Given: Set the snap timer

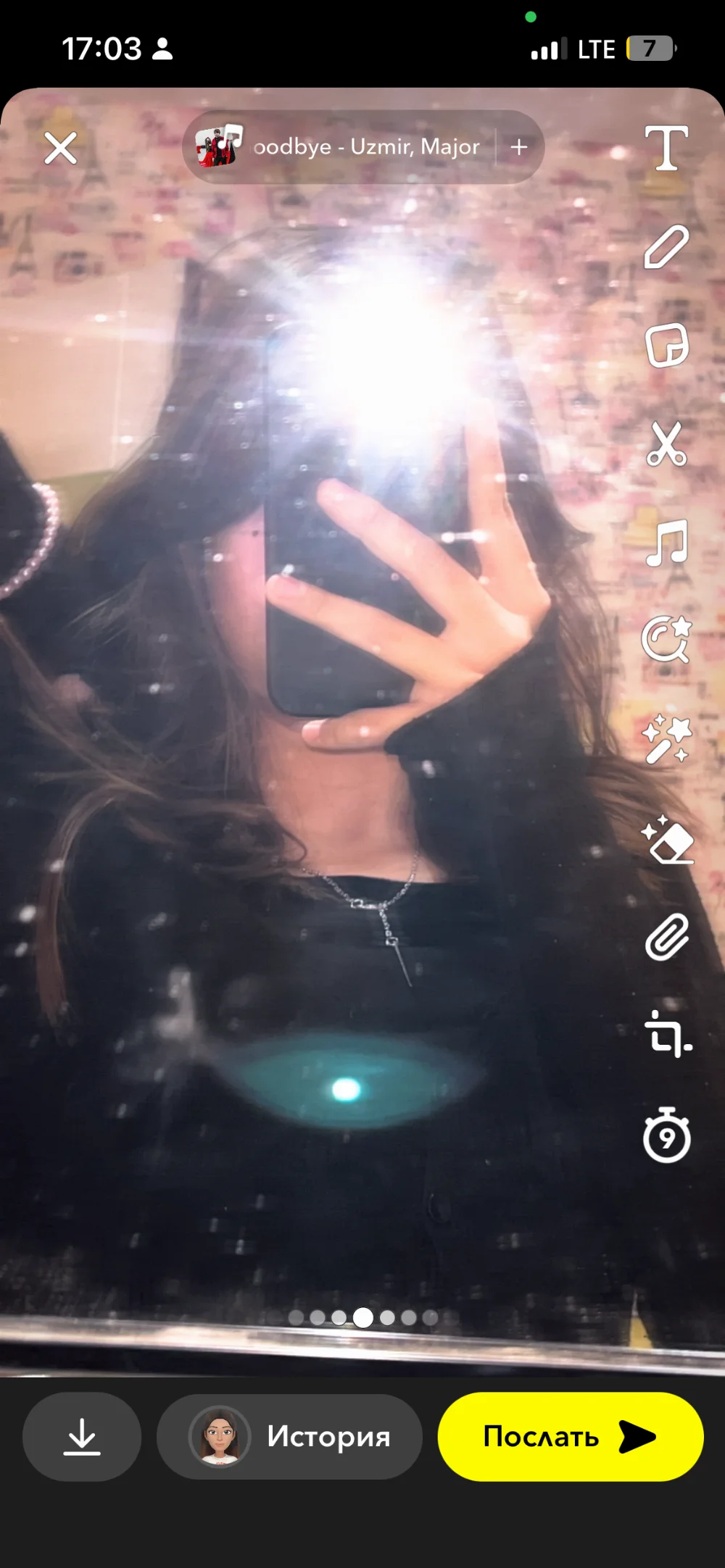Looking at the screenshot, I should 666,1135.
